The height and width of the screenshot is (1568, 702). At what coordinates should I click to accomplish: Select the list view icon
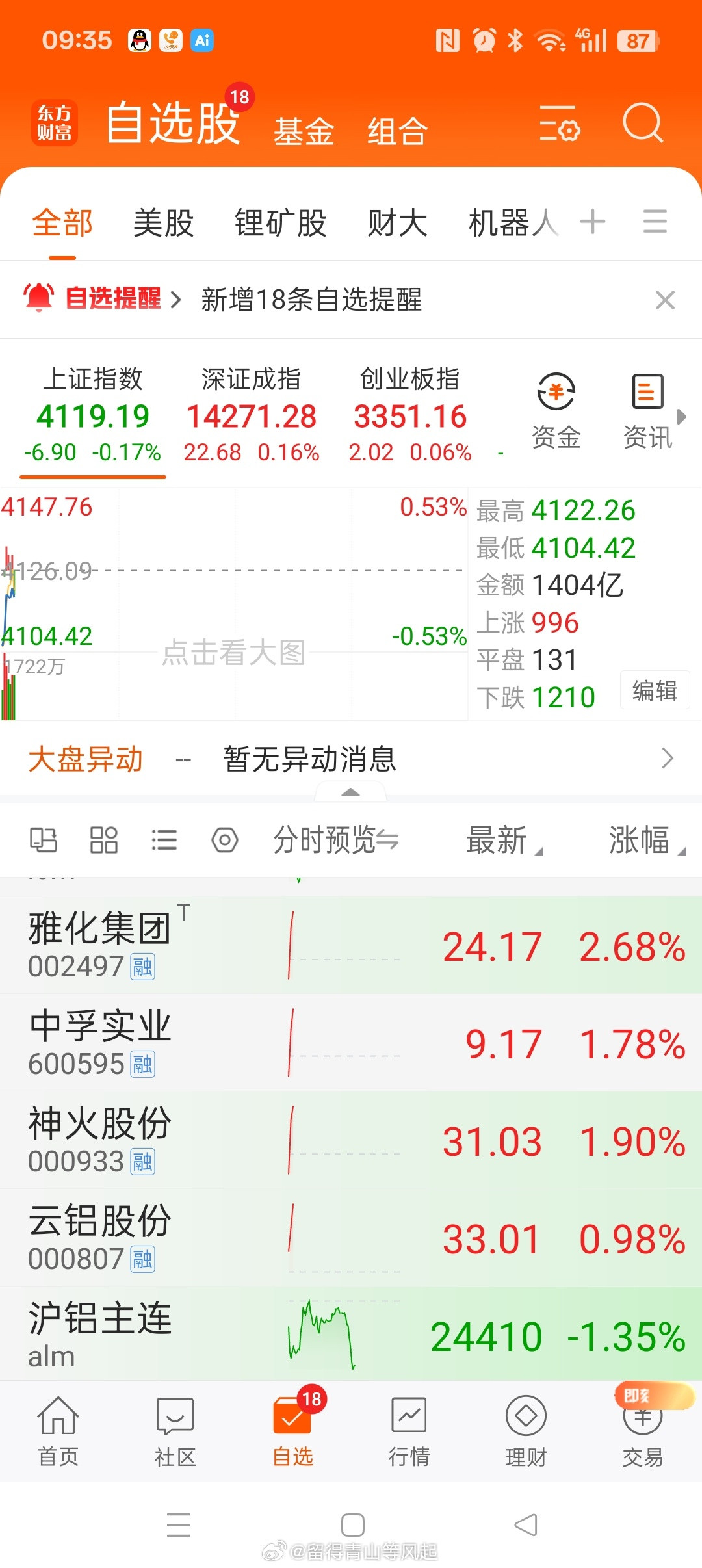pos(164,839)
